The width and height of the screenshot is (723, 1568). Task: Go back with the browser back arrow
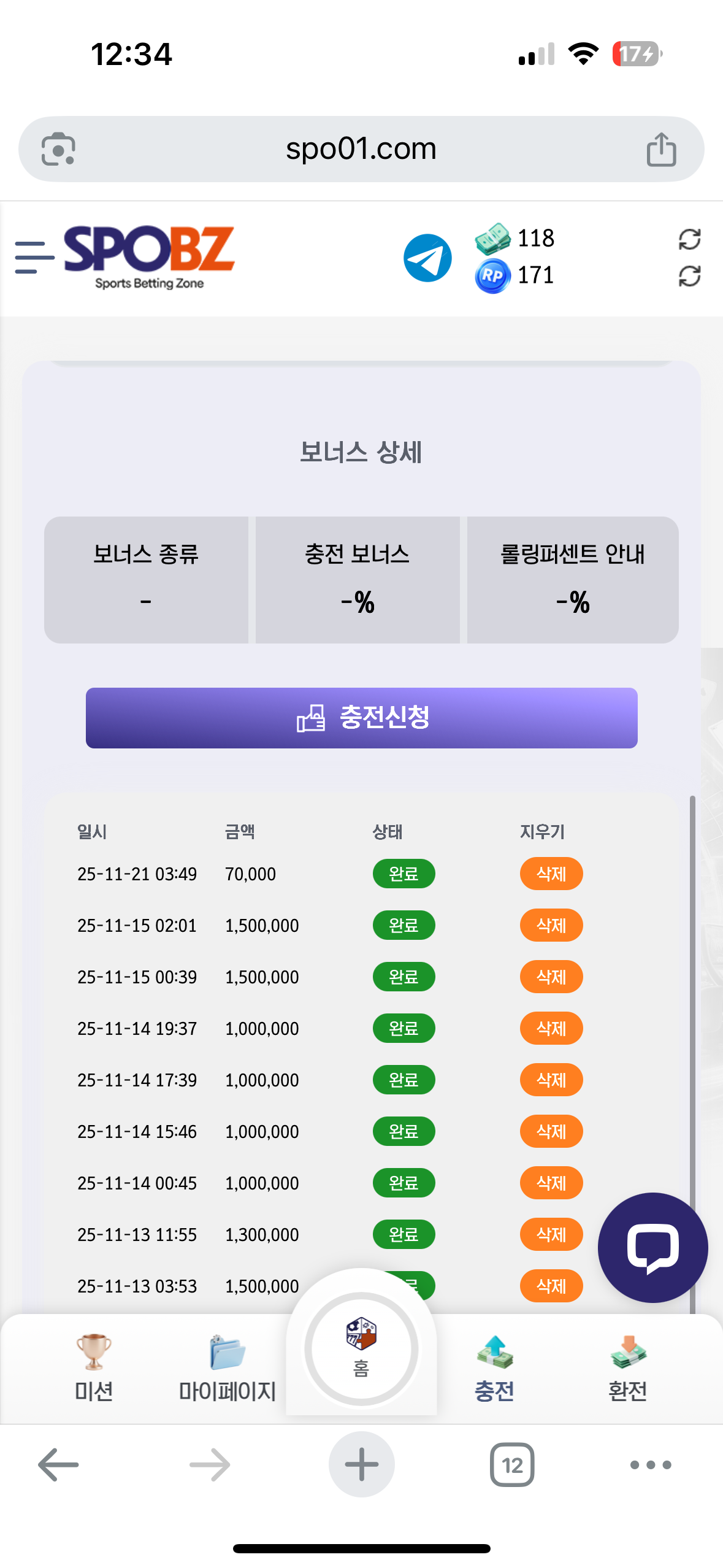pos(58,1465)
